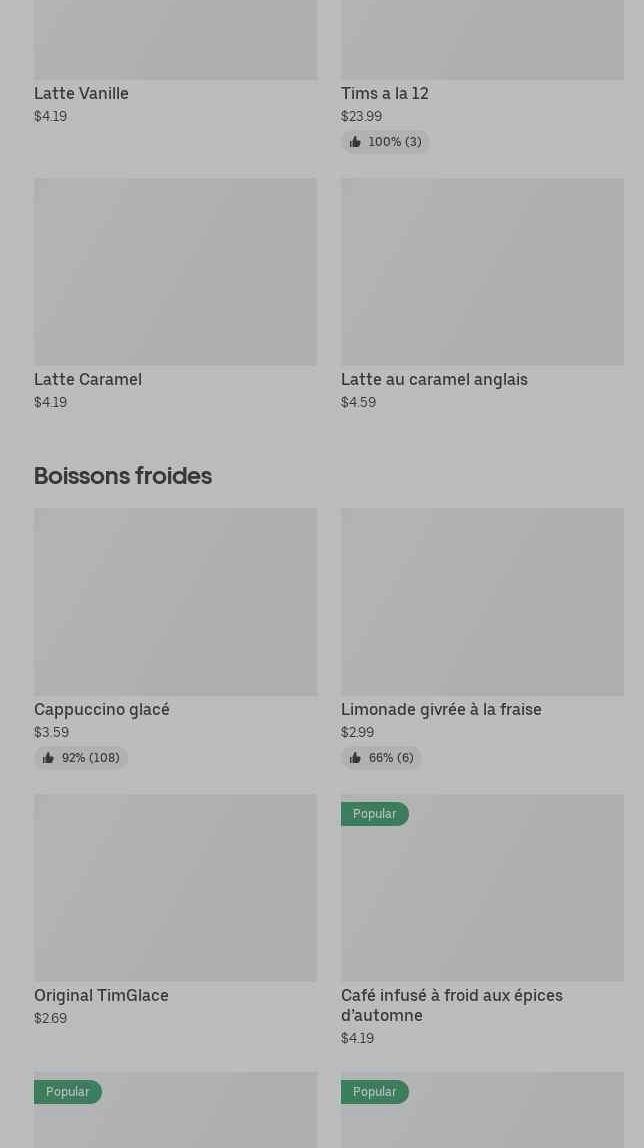Choose Cappuccino glacé cold drink

click(x=175, y=638)
